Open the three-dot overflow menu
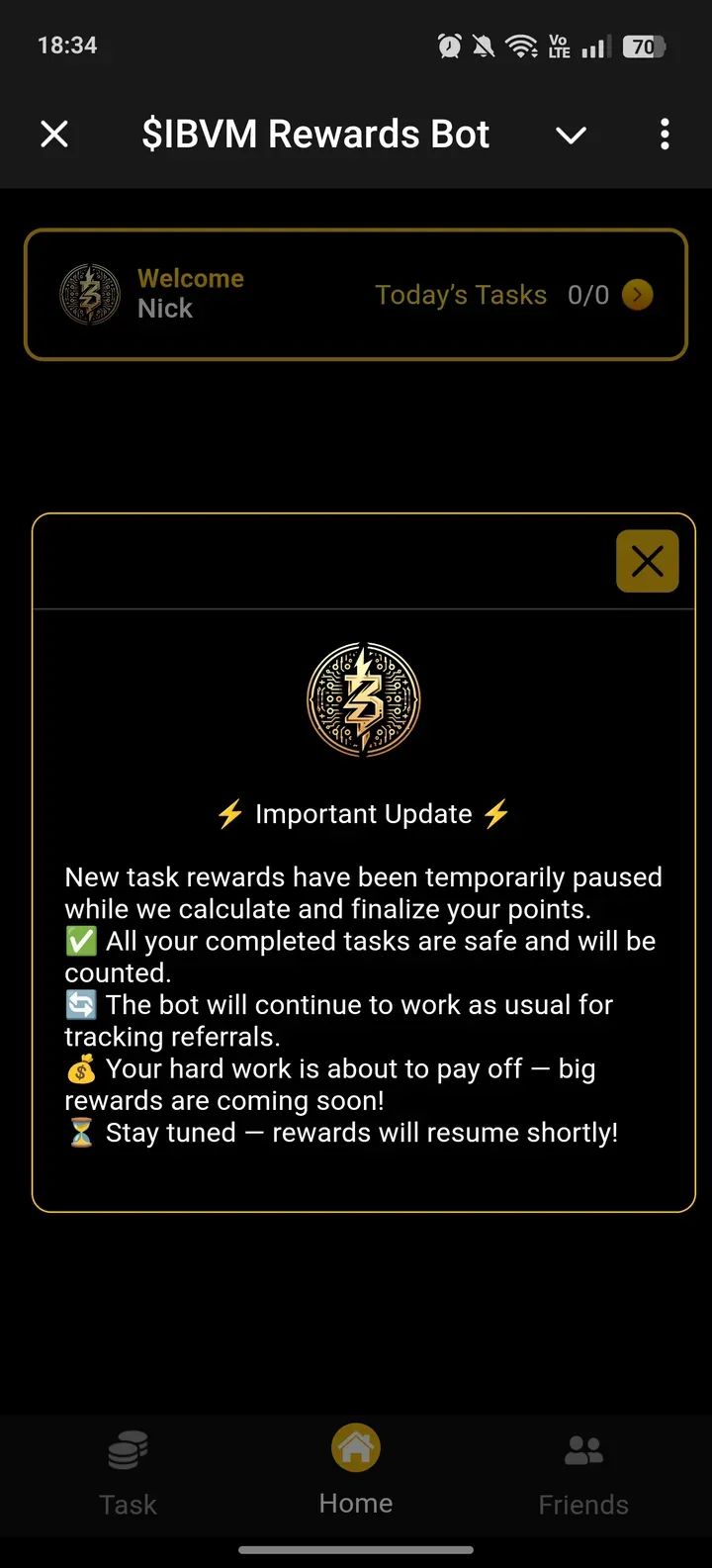The width and height of the screenshot is (712, 1568). coord(665,134)
